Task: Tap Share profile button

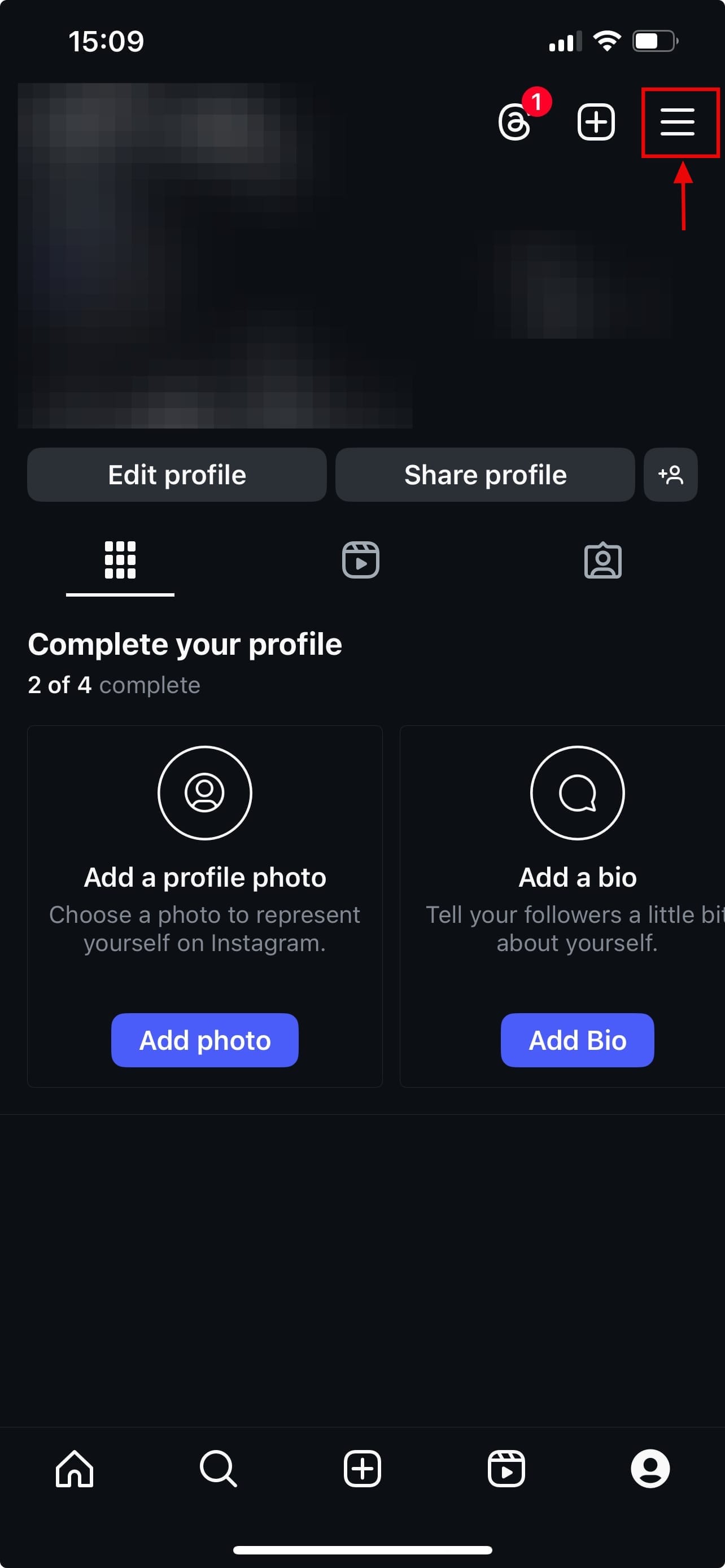Action: pos(484,475)
